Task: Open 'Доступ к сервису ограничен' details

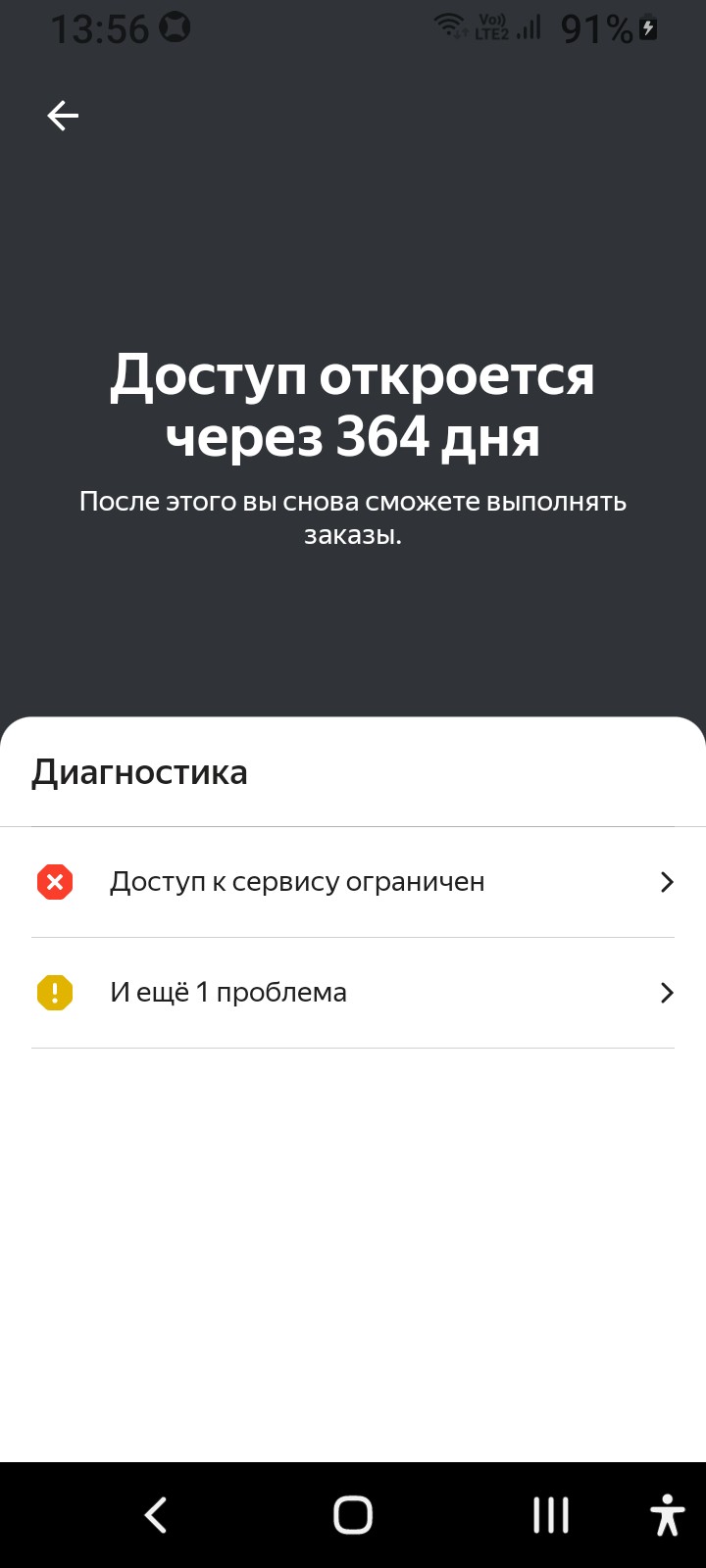Action: pos(353,882)
